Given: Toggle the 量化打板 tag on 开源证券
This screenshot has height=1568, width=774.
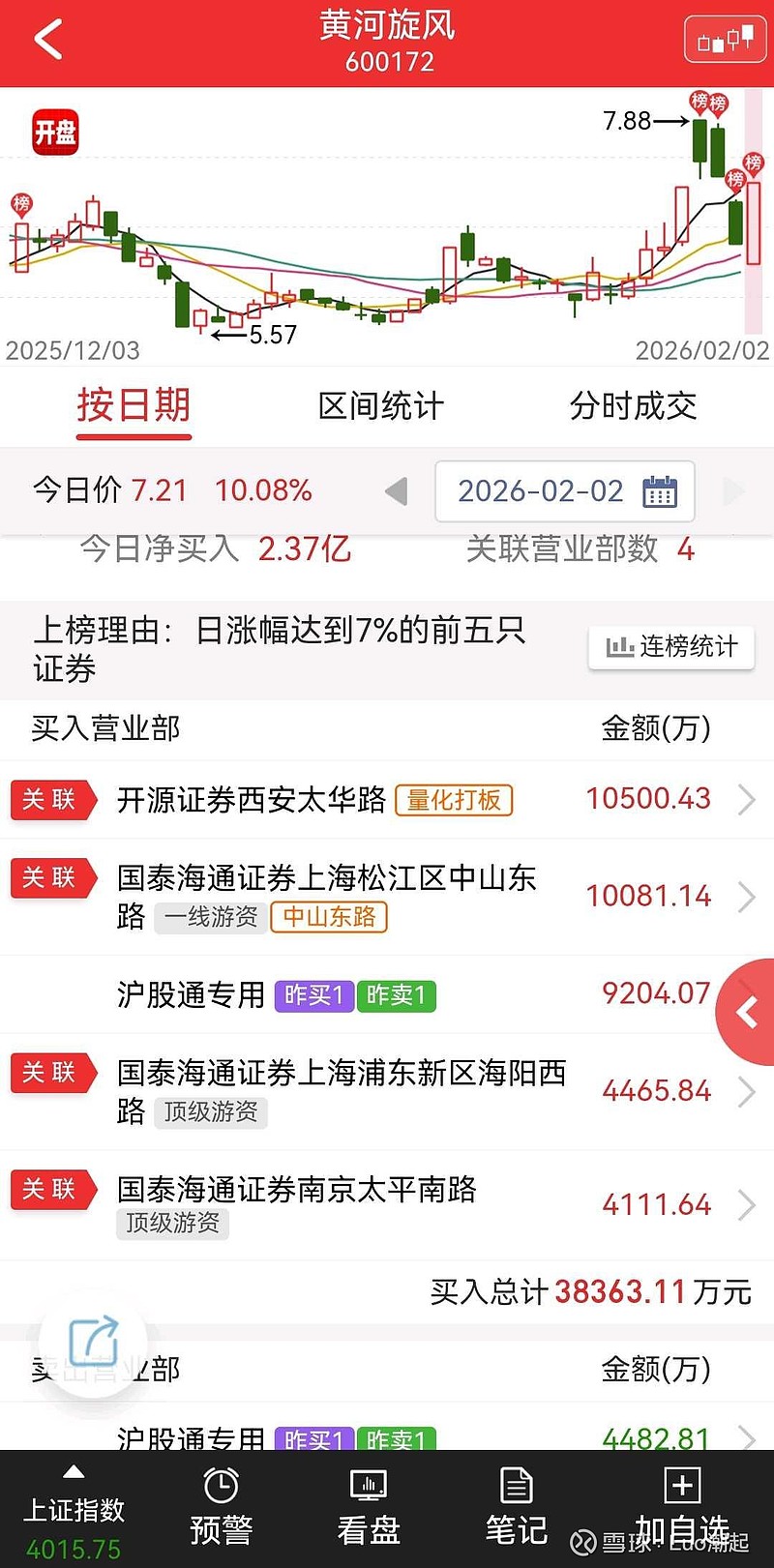Looking at the screenshot, I should (x=453, y=801).
